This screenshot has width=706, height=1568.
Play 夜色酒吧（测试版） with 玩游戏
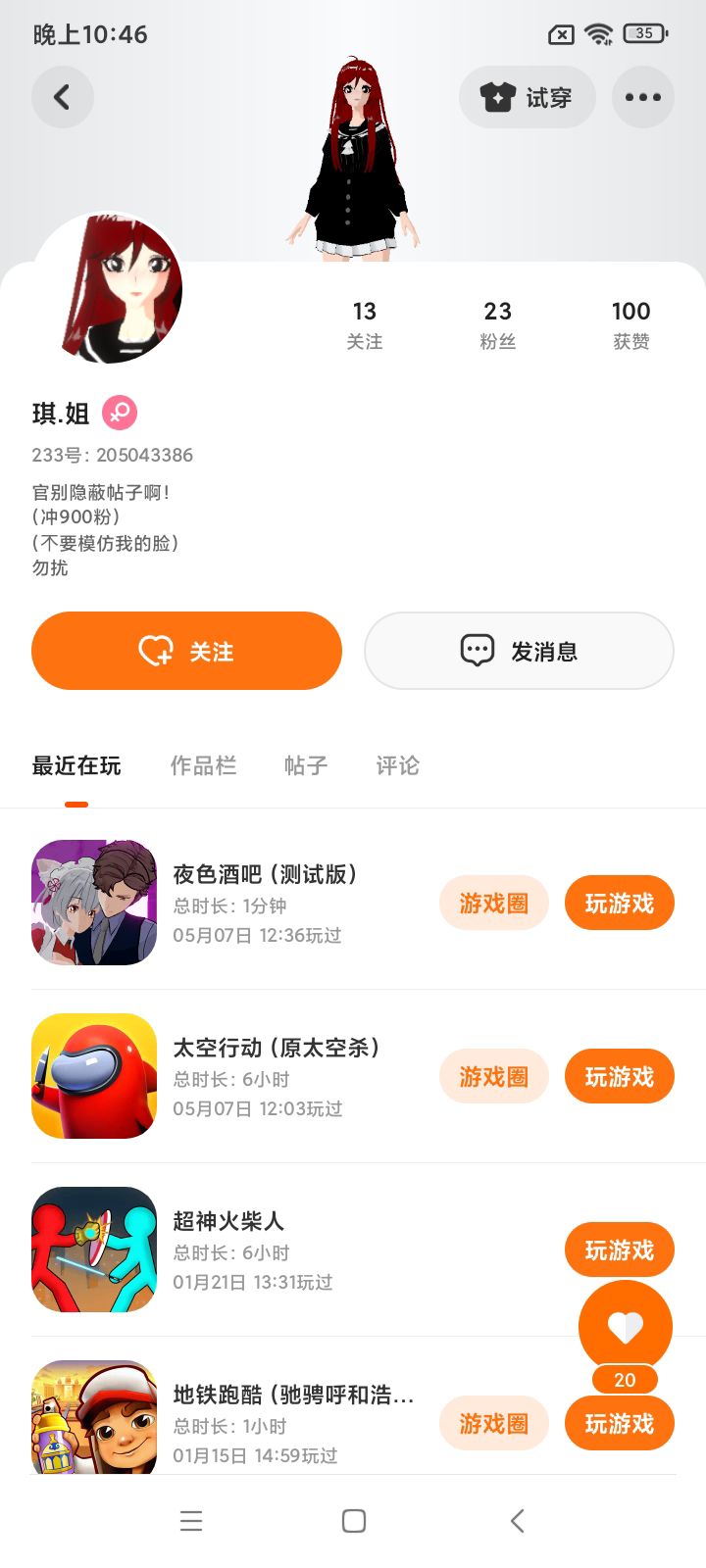619,903
